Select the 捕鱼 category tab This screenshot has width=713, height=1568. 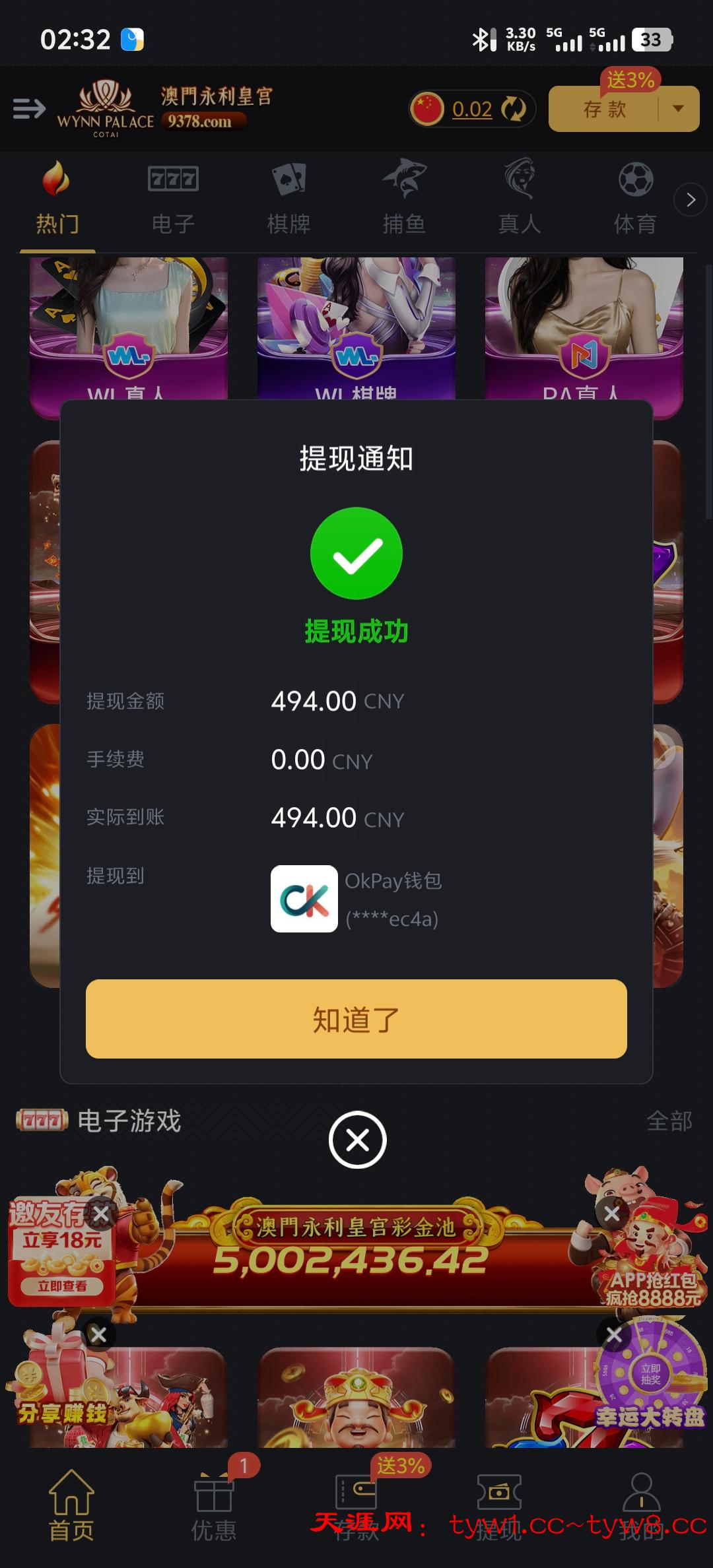tap(404, 198)
